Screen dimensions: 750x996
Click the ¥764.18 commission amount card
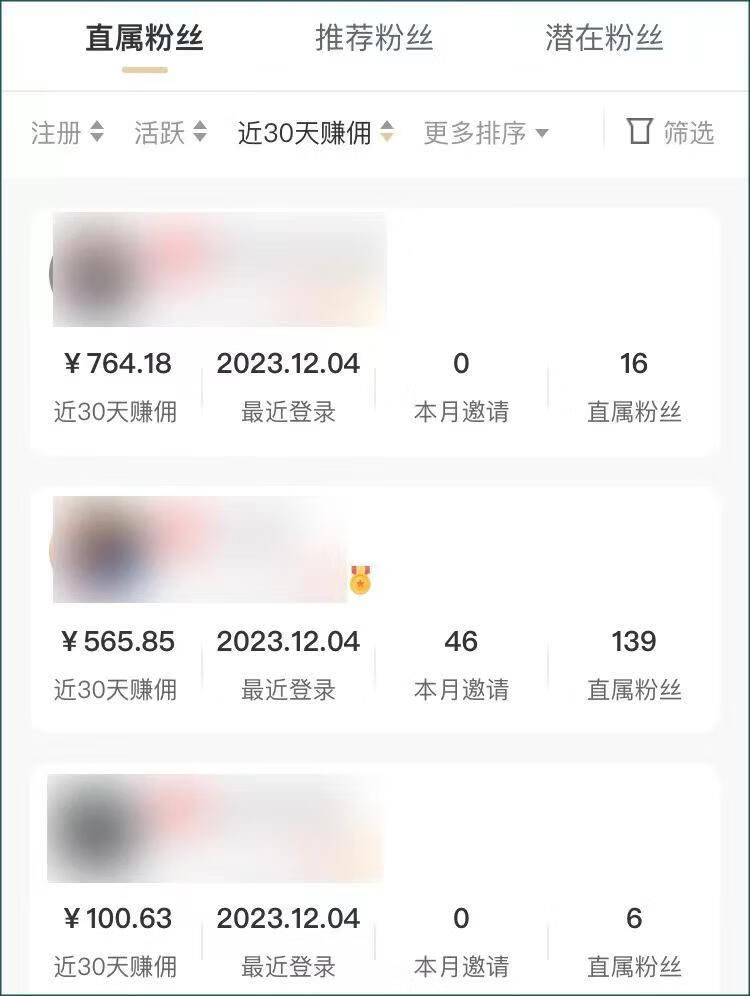point(118,364)
